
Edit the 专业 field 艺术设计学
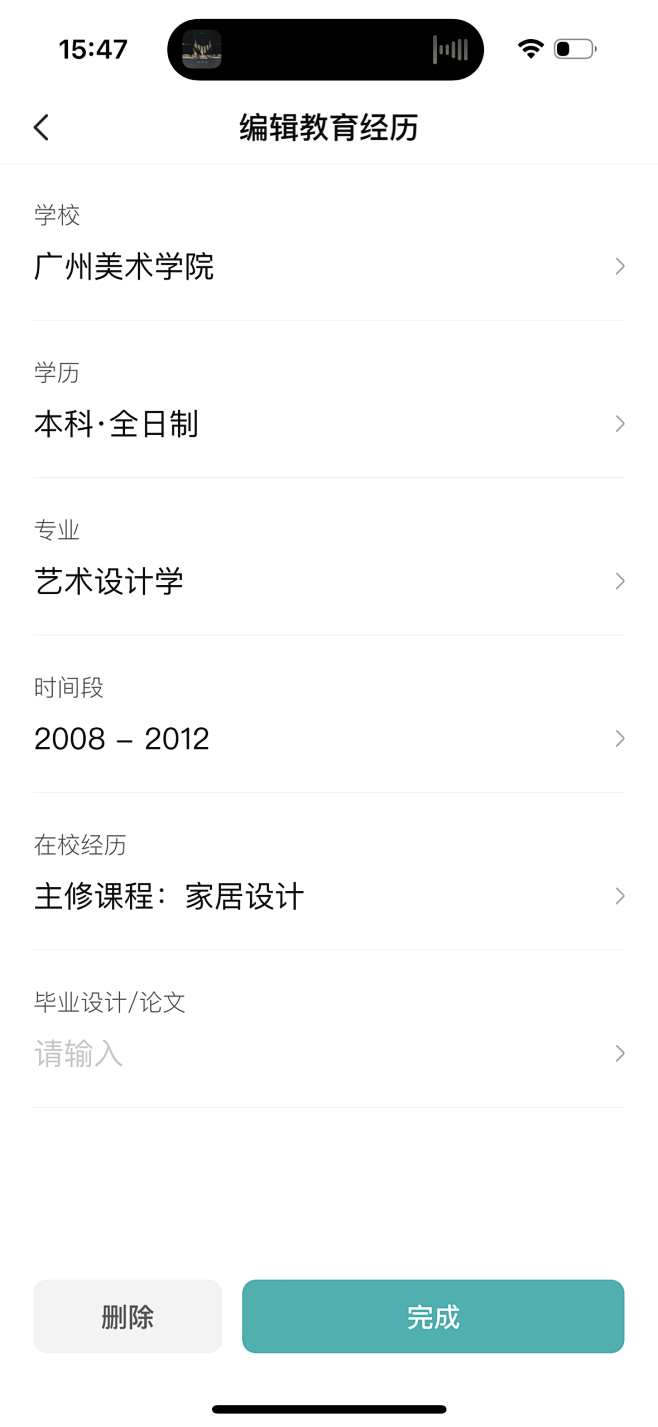(x=328, y=581)
